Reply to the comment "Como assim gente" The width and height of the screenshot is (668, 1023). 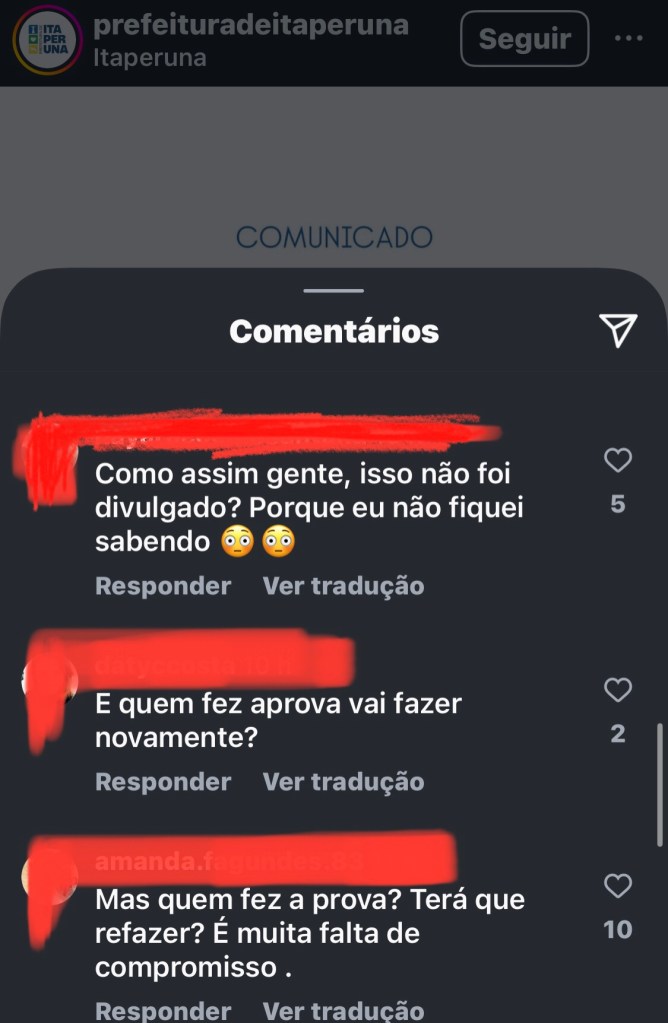click(163, 586)
